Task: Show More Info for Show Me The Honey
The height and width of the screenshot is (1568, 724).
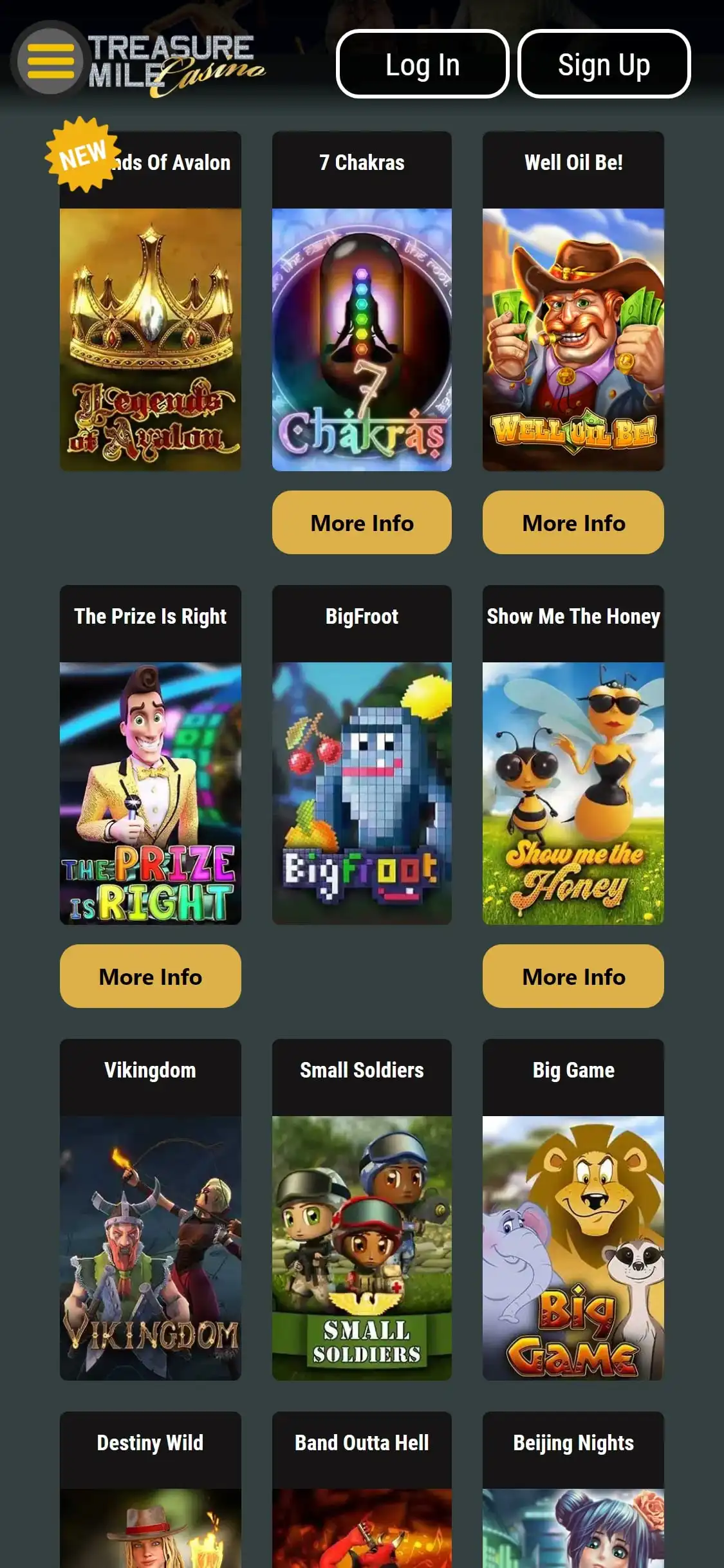Action: click(573, 976)
